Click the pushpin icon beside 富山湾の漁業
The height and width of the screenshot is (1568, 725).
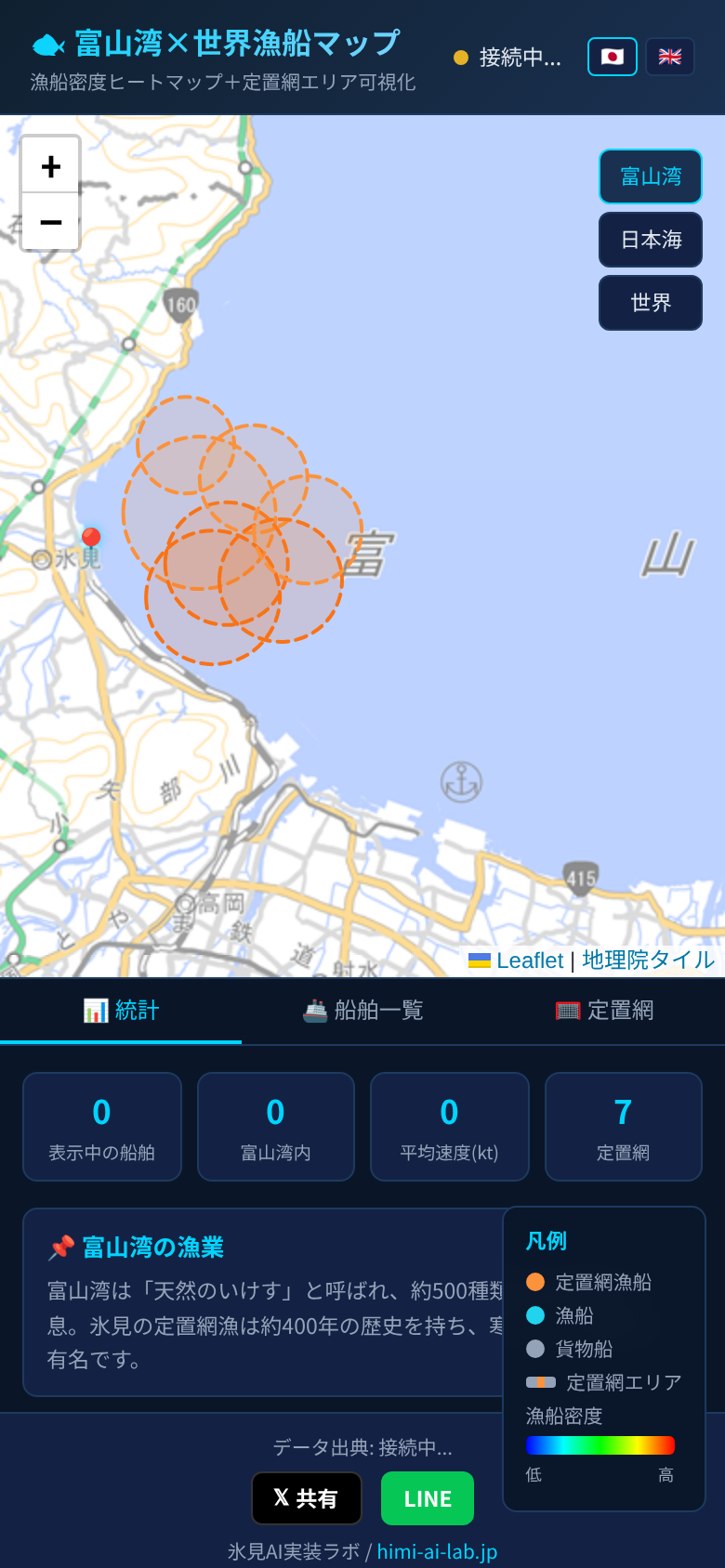[59, 1248]
